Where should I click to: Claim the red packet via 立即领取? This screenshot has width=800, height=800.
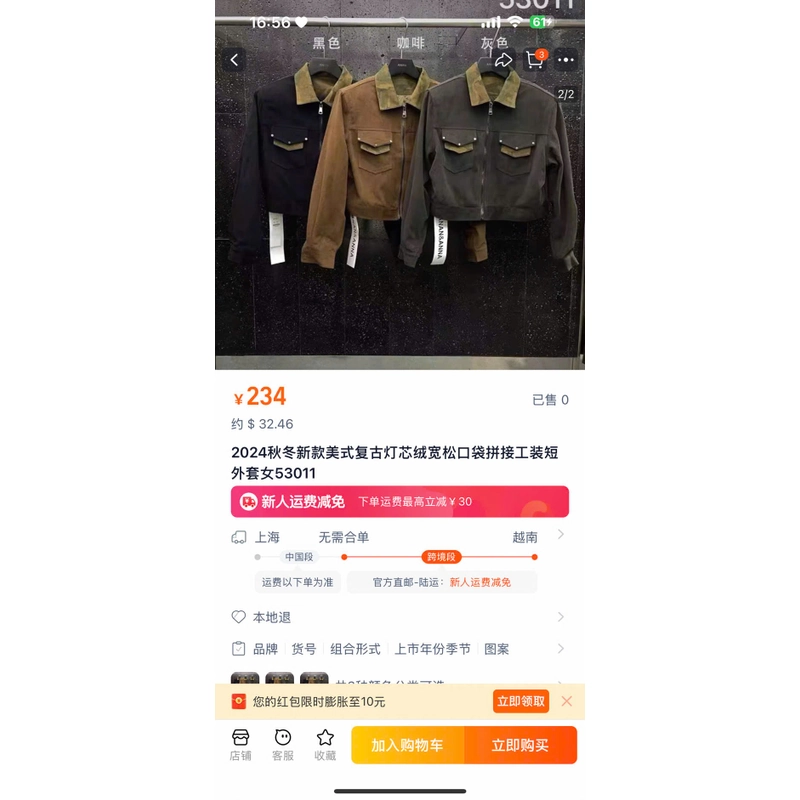click(521, 701)
